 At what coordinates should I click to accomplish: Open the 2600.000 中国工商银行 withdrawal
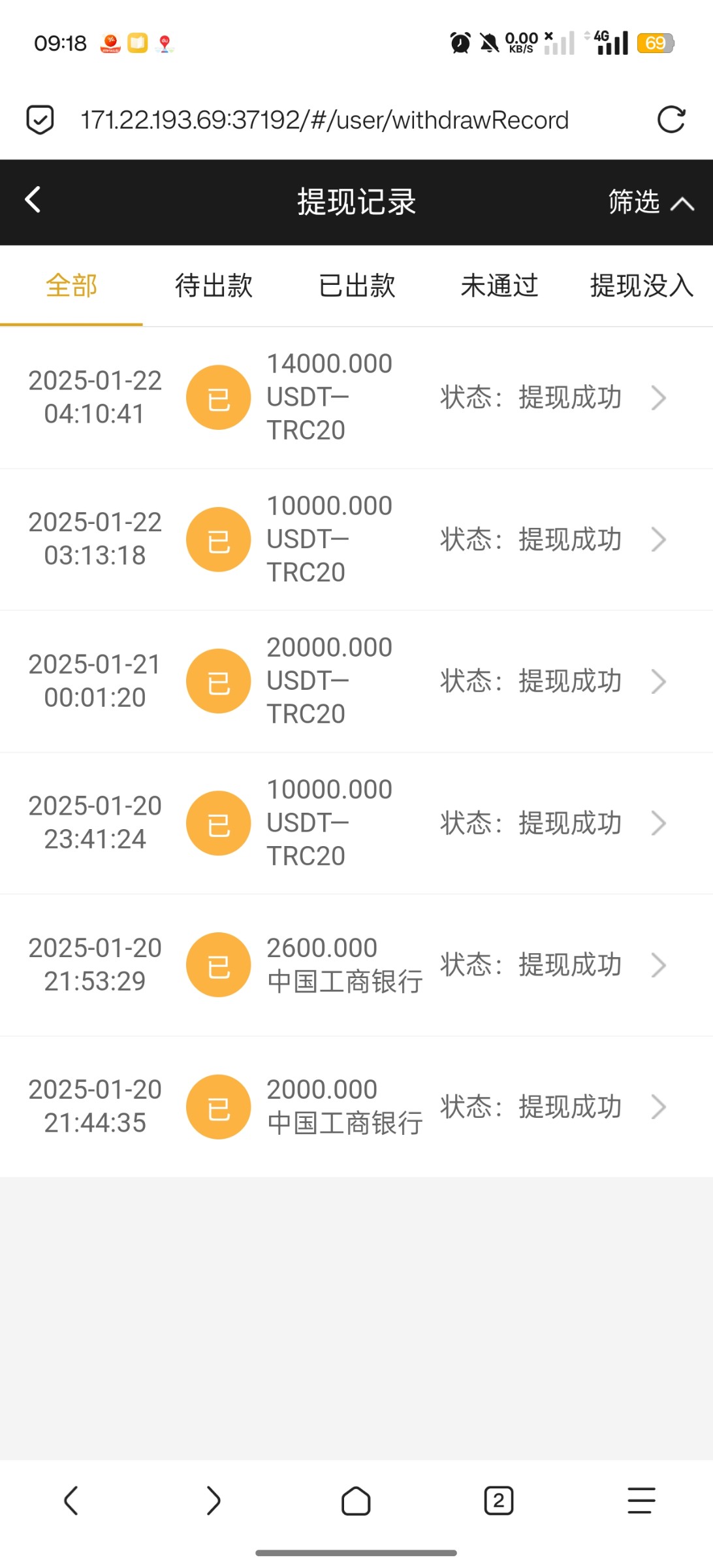click(x=356, y=964)
